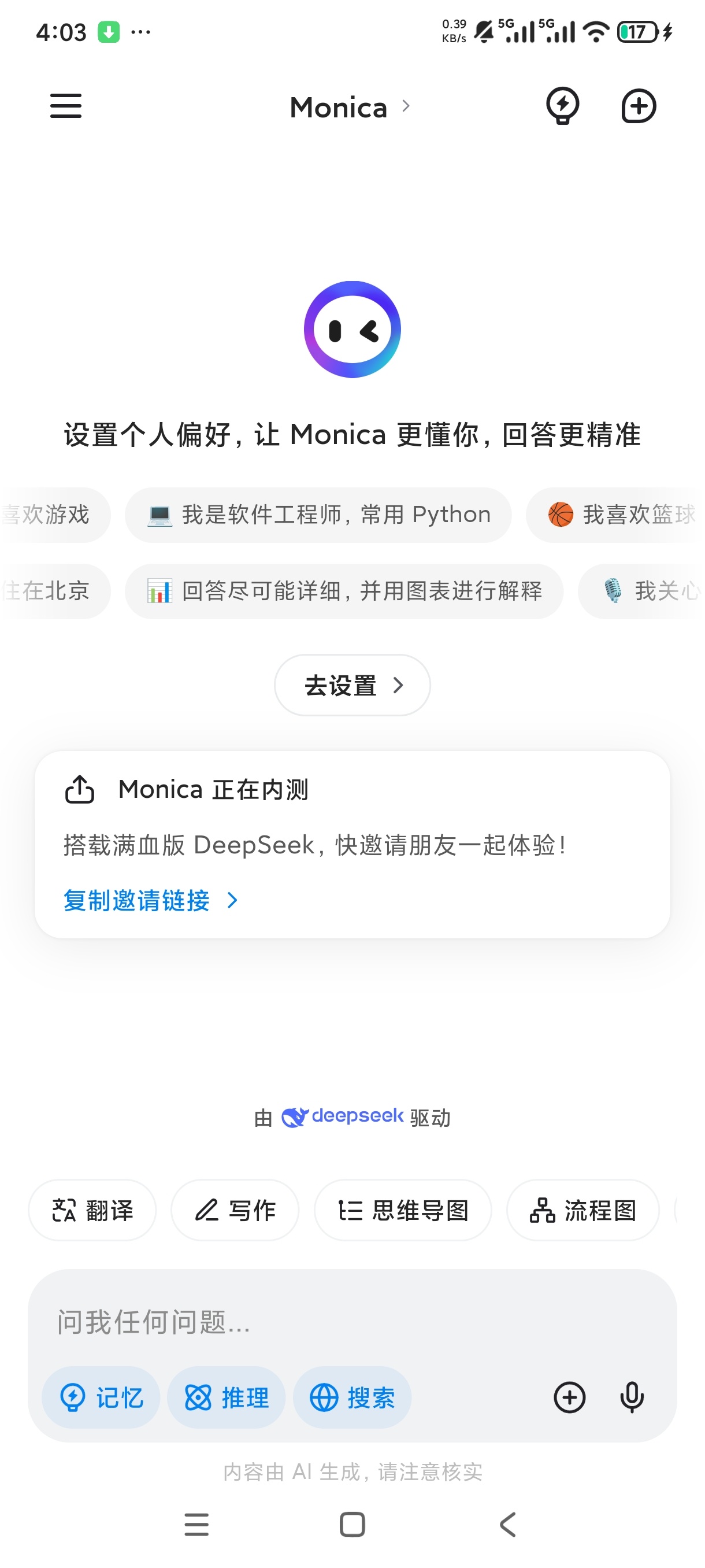The height and width of the screenshot is (1568, 705).
Task: Open the 写作 writing tool
Action: 235,1210
